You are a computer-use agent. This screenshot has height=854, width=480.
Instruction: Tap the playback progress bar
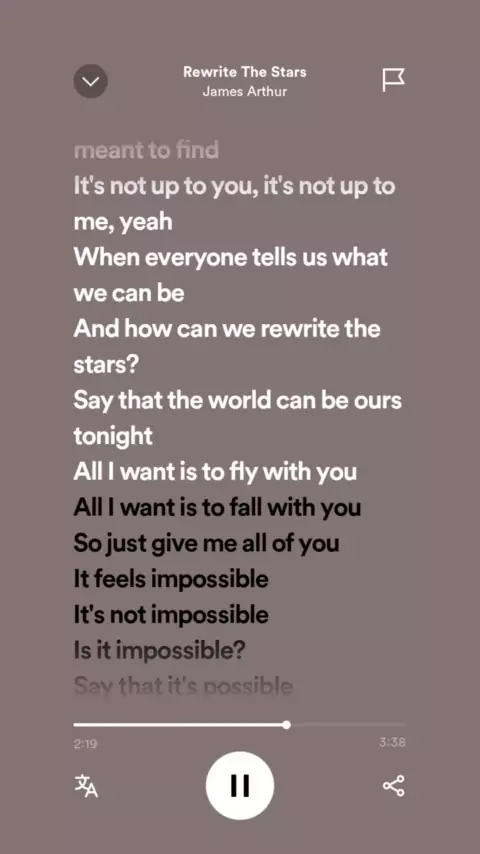(240, 725)
